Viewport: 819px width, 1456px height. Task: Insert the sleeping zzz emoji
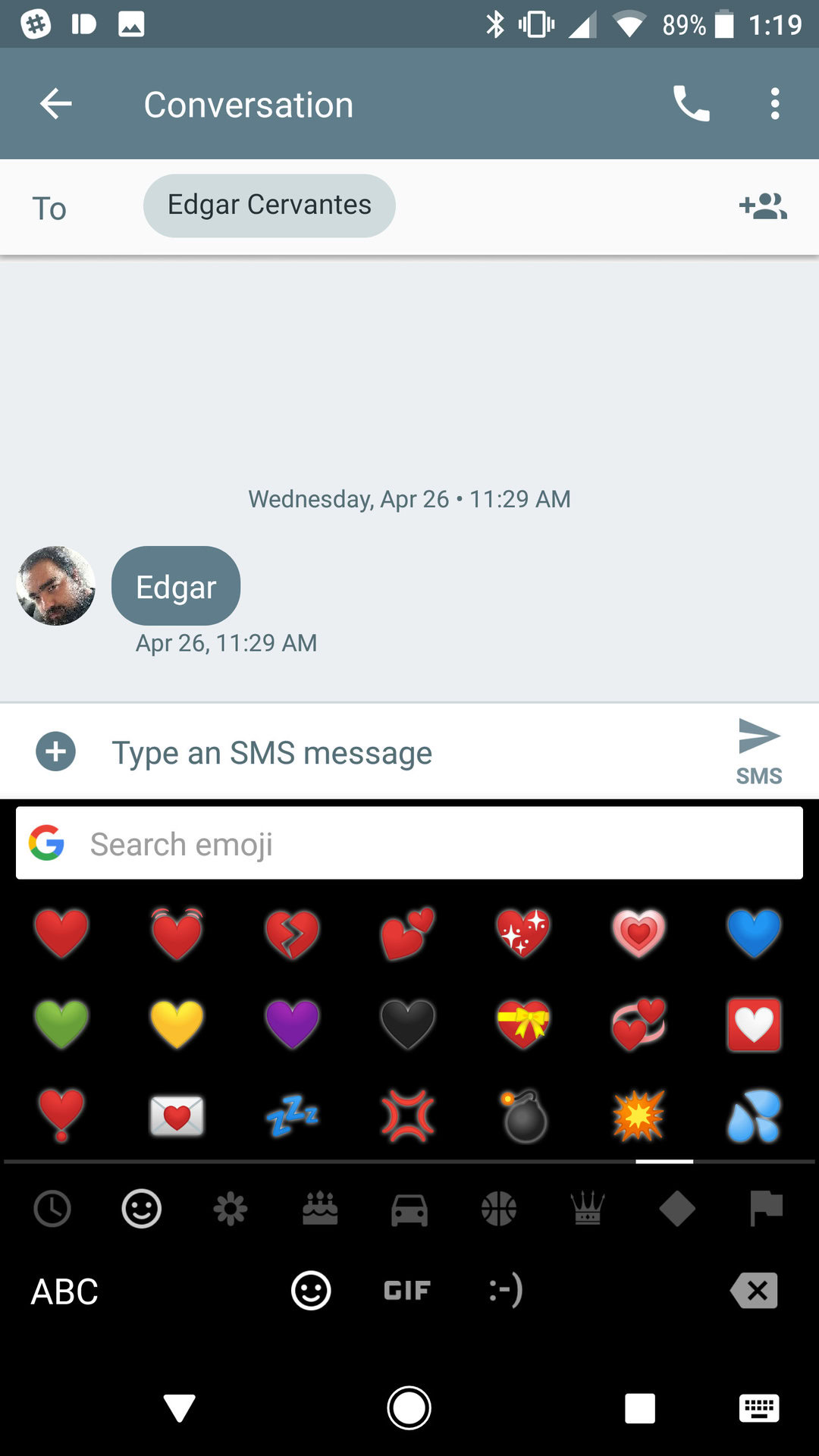click(292, 1116)
